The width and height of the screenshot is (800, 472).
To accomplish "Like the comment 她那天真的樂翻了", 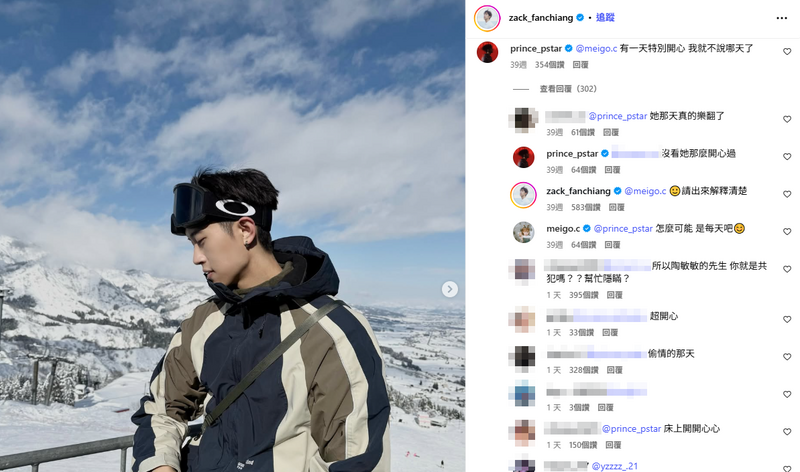I will [x=787, y=119].
